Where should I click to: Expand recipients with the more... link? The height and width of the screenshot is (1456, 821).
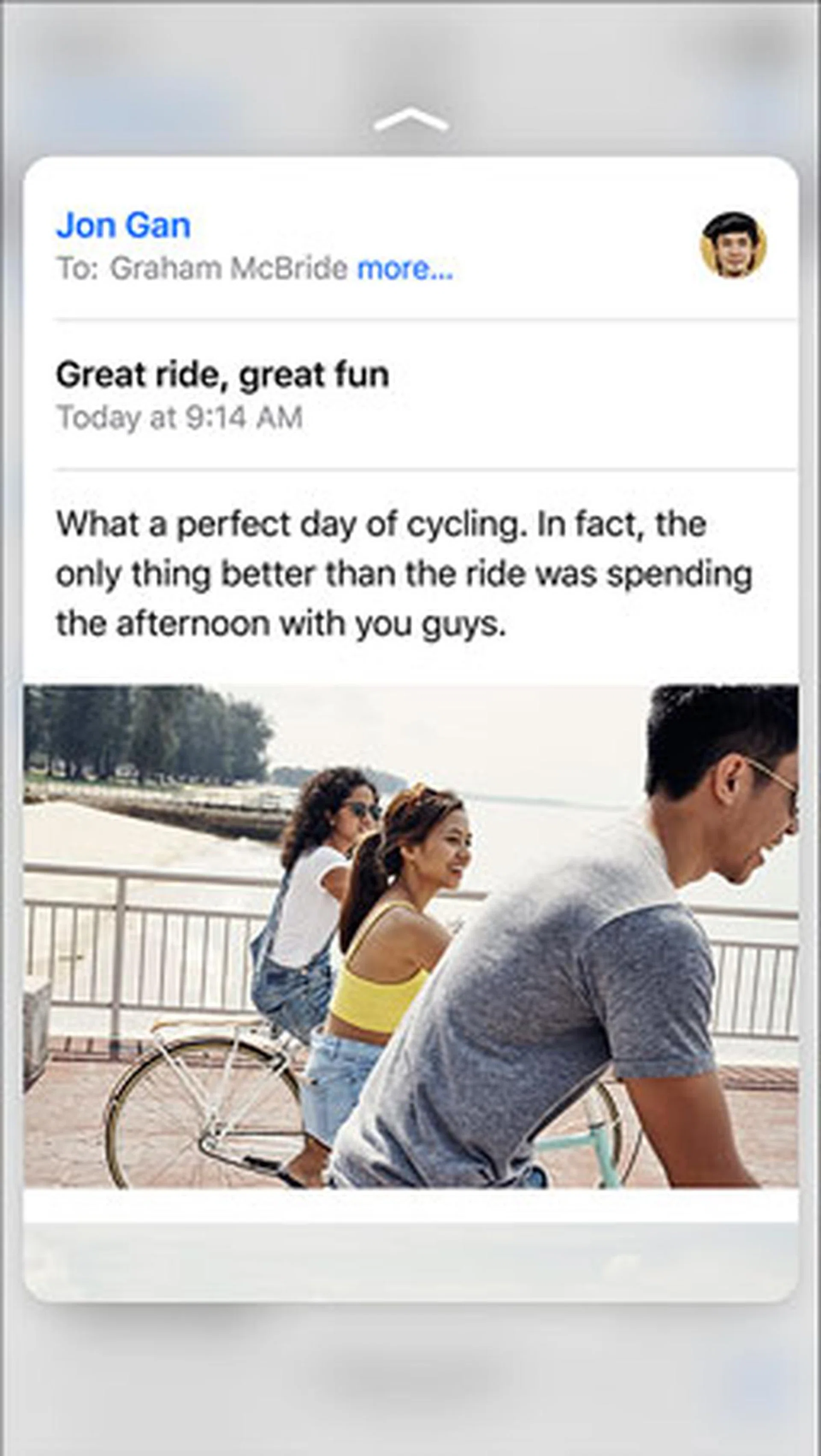tap(405, 269)
